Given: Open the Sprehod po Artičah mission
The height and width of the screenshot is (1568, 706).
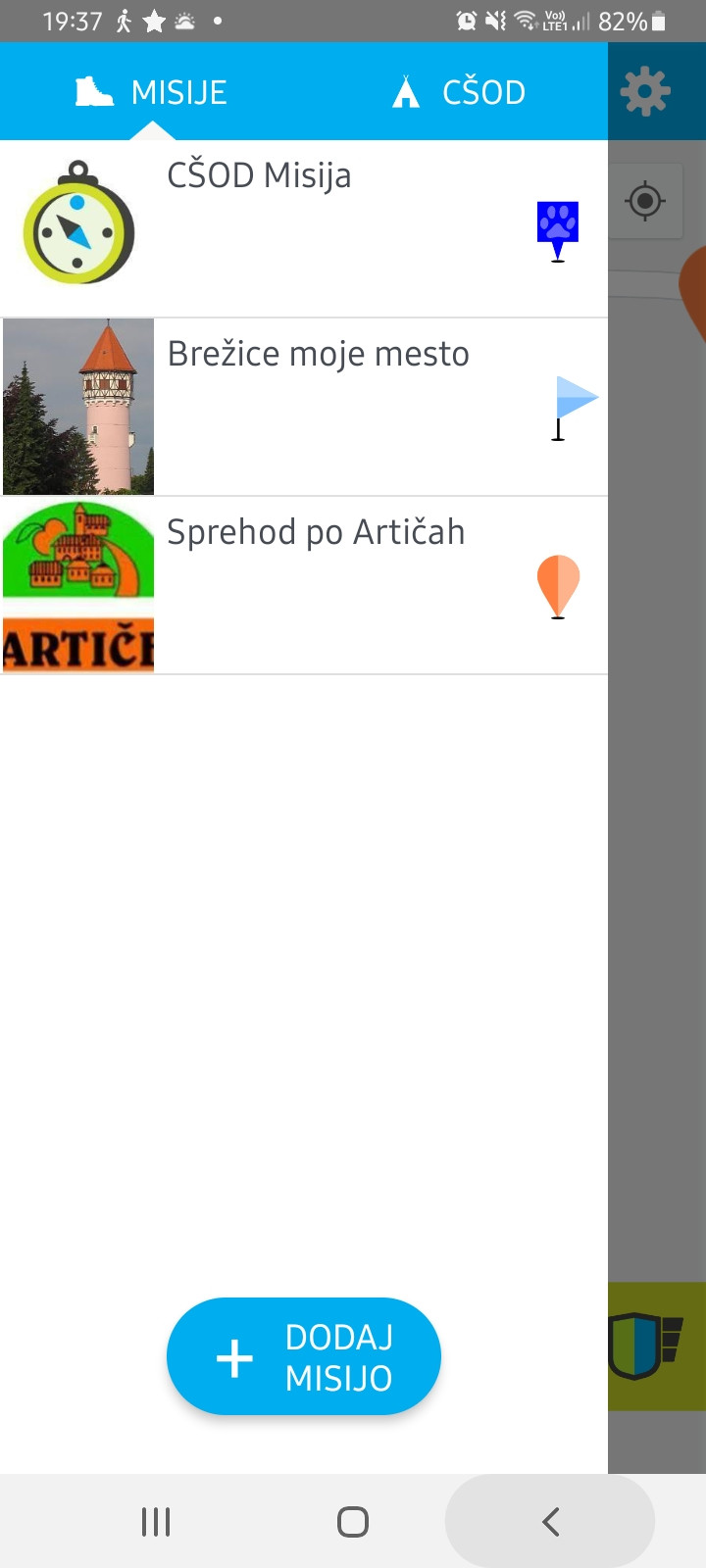Looking at the screenshot, I should pos(304,585).
